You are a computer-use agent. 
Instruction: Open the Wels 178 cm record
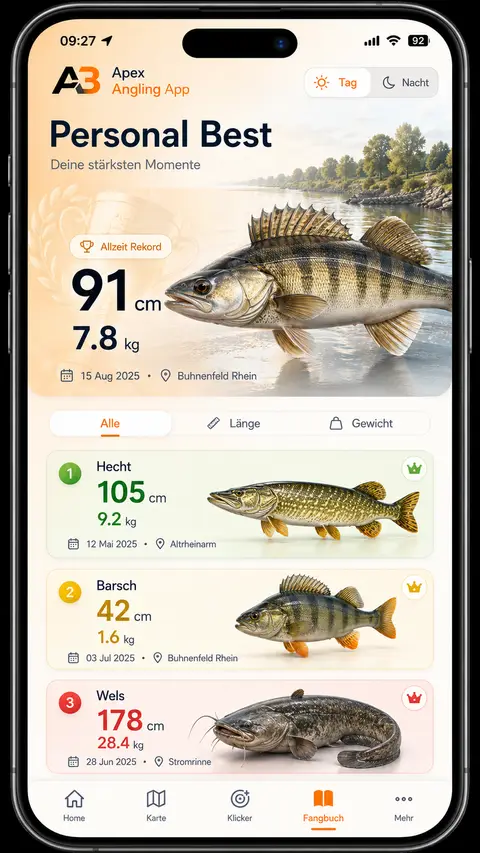pyautogui.click(x=240, y=726)
